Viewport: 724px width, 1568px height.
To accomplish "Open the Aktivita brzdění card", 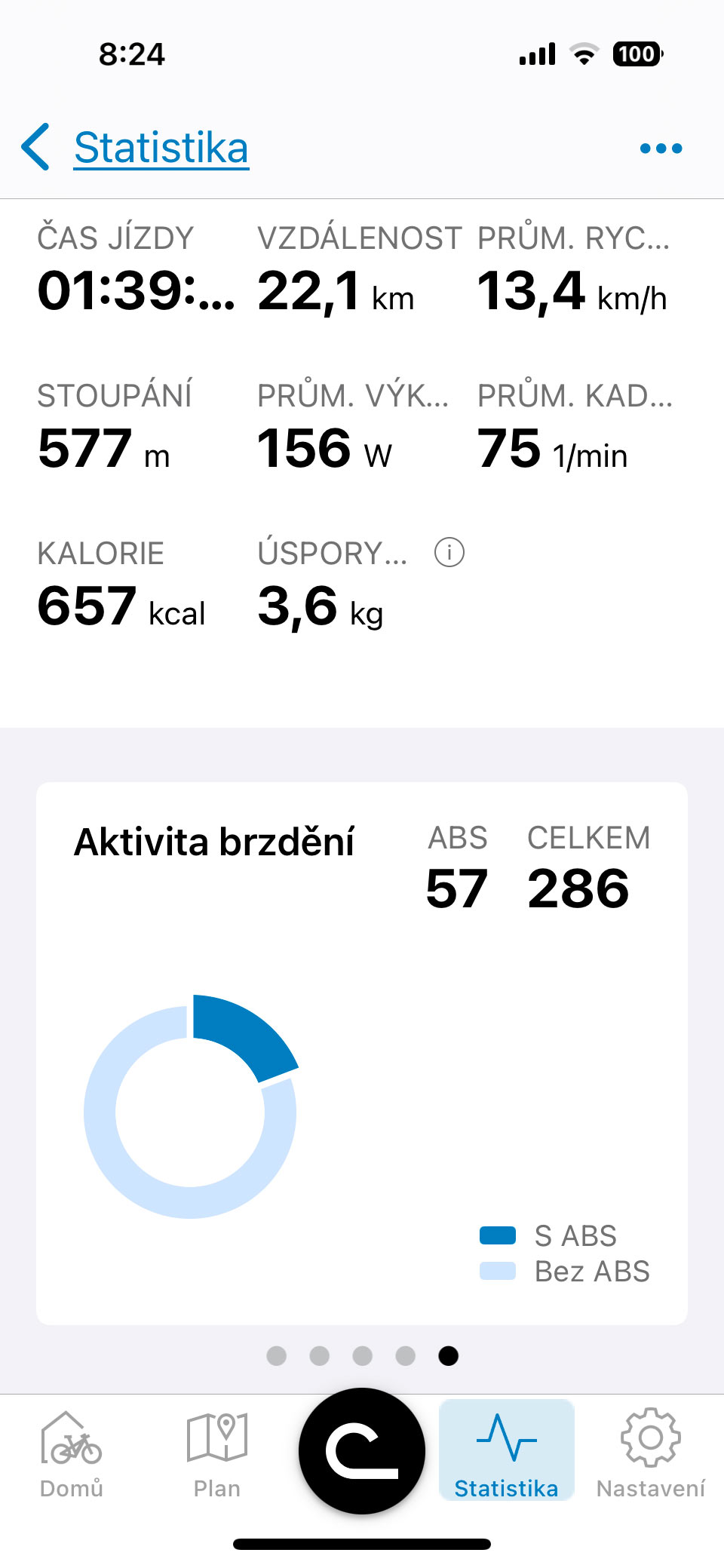I will tap(362, 1053).
